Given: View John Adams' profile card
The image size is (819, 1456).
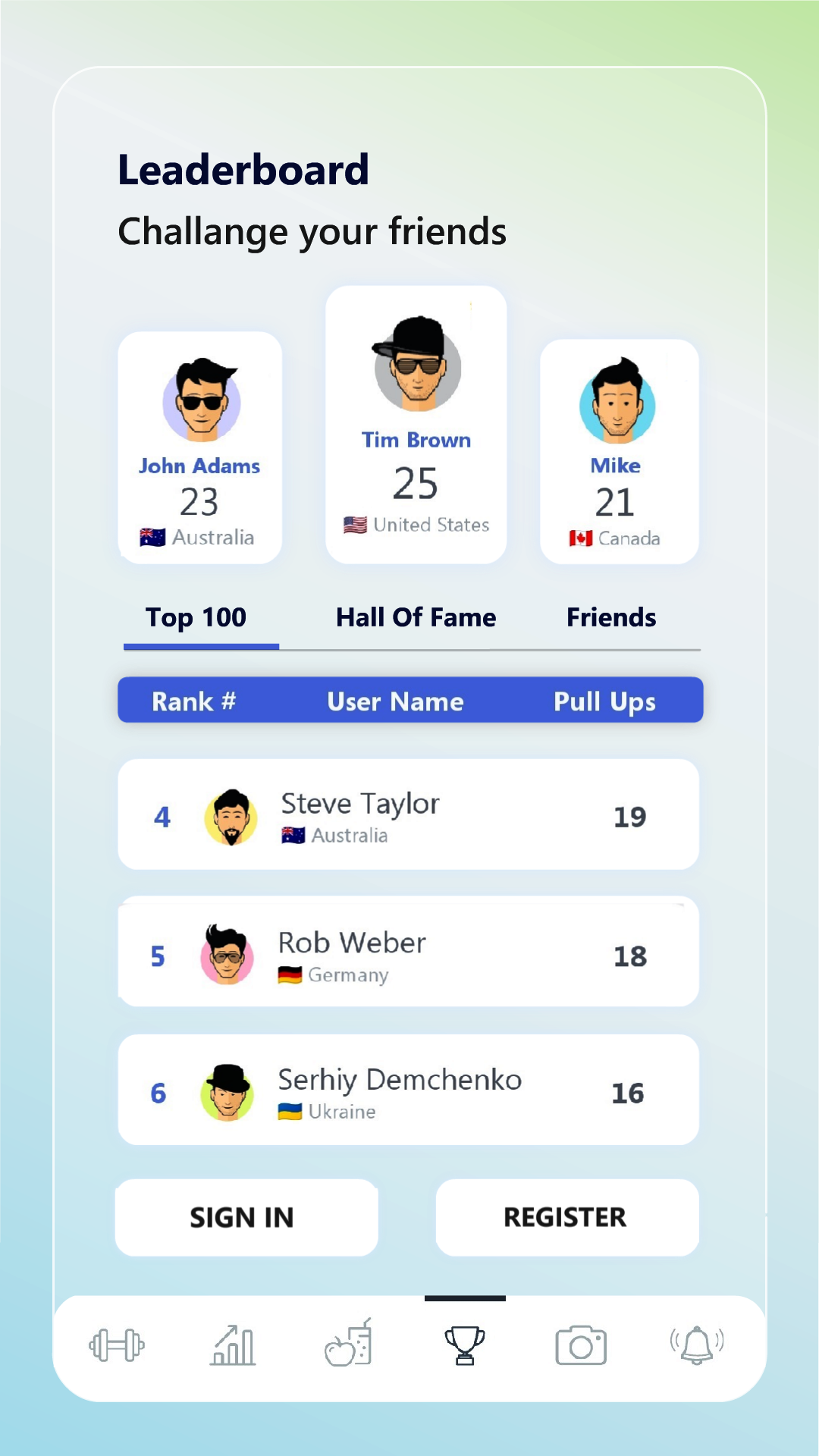Looking at the screenshot, I should pos(199,447).
